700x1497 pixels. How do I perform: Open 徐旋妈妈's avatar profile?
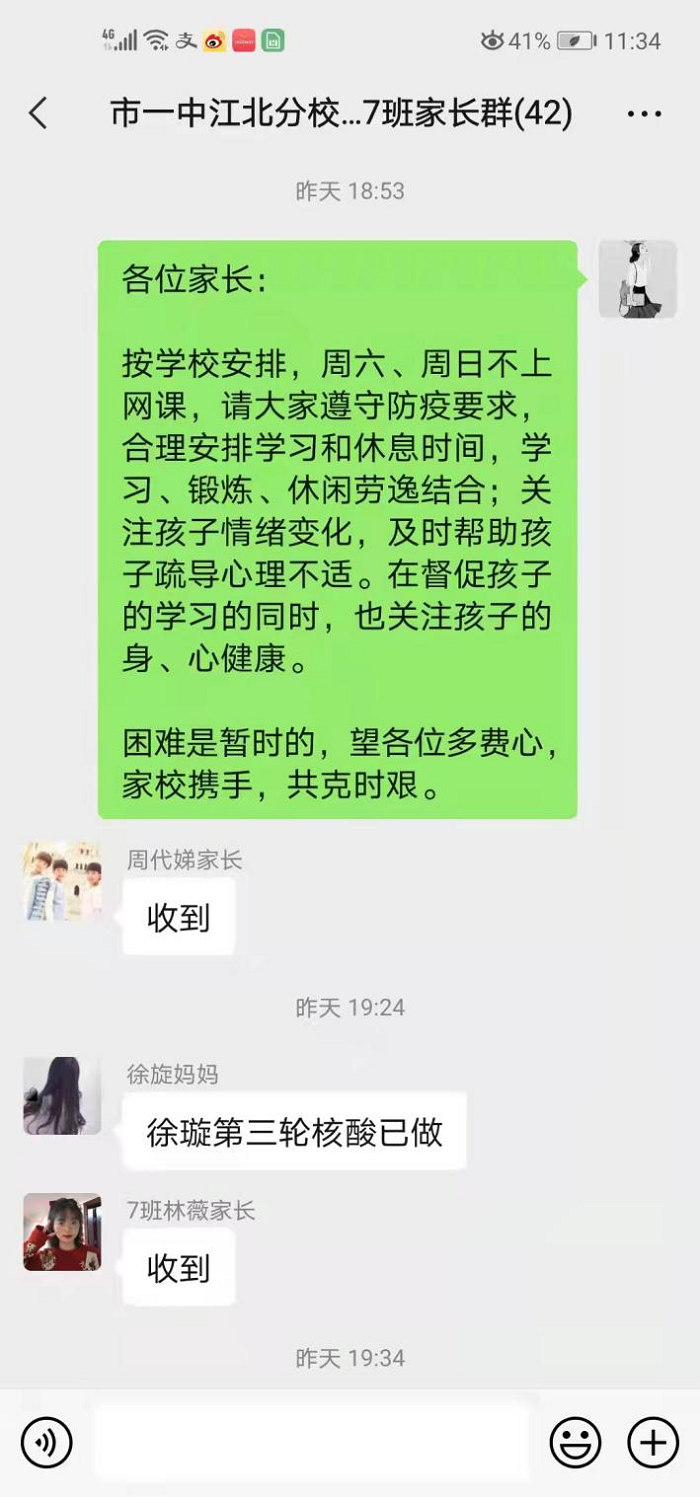tap(62, 1095)
